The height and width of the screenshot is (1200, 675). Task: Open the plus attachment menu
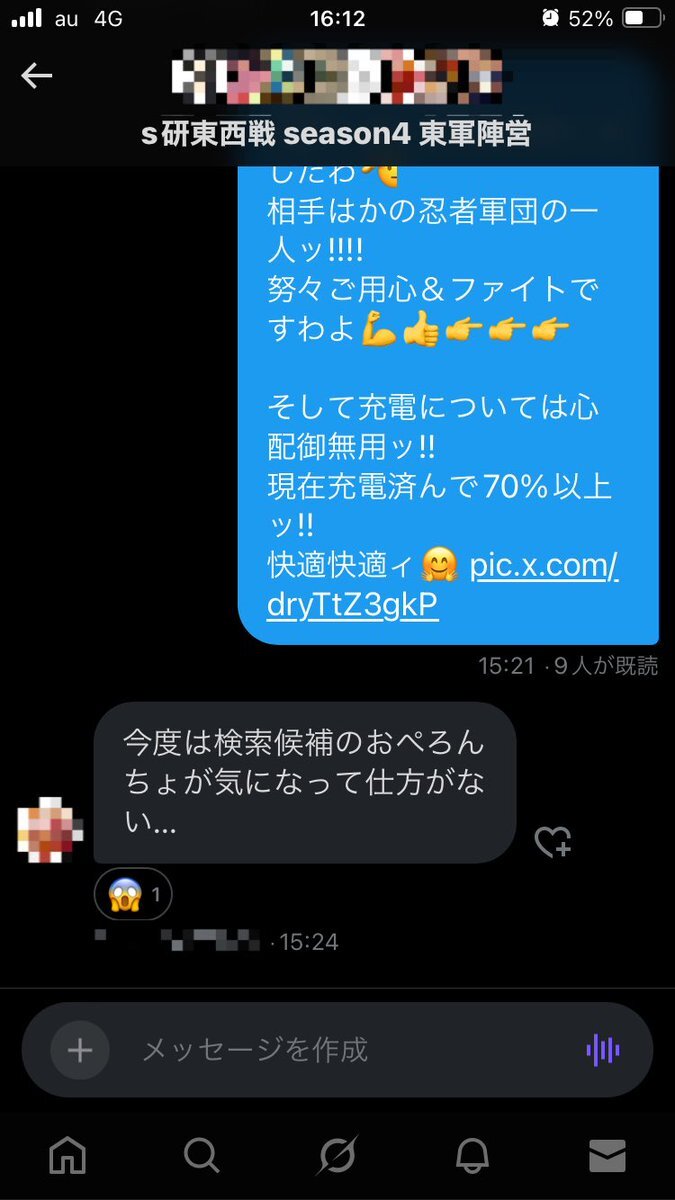[x=80, y=1050]
